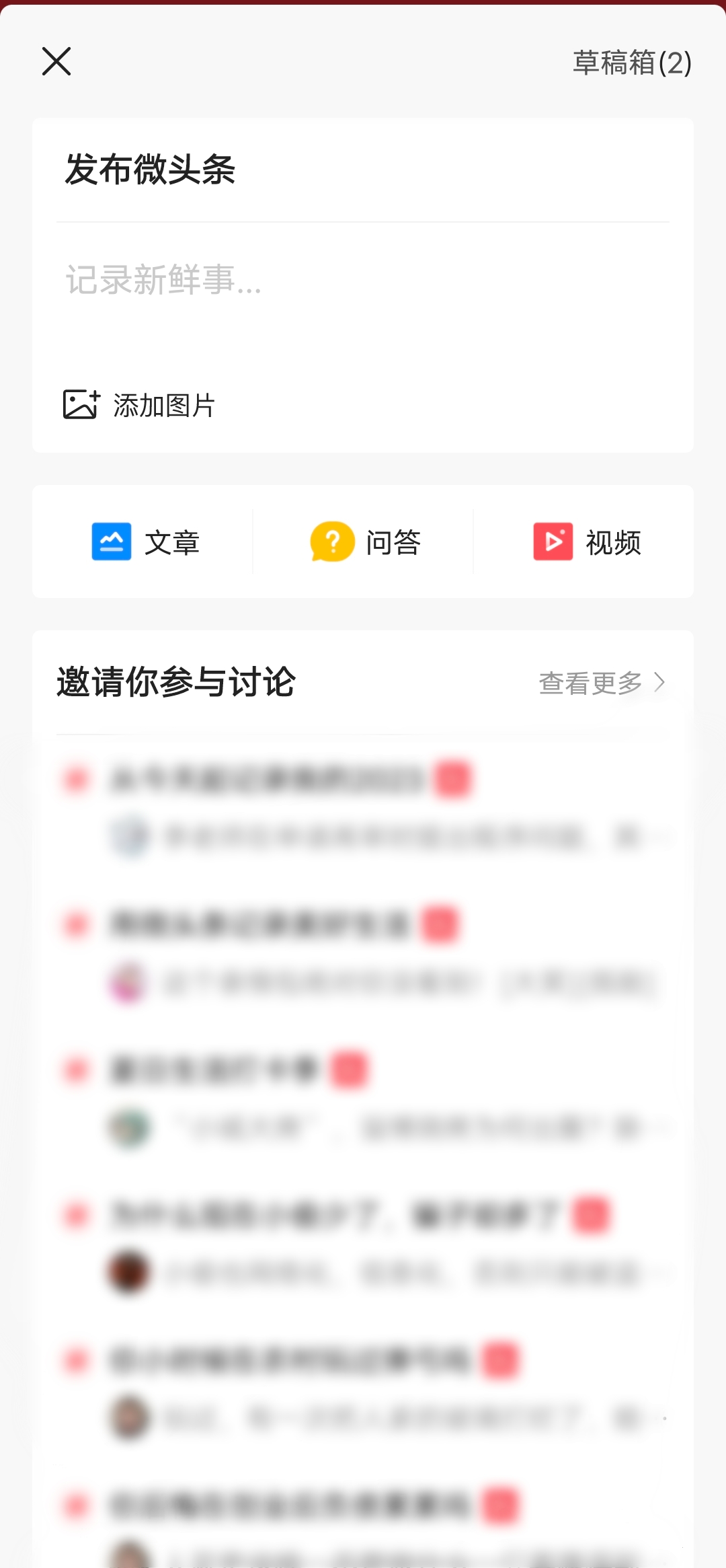Open the 视频 video option
Image resolution: width=726 pixels, height=1568 pixels.
click(586, 542)
